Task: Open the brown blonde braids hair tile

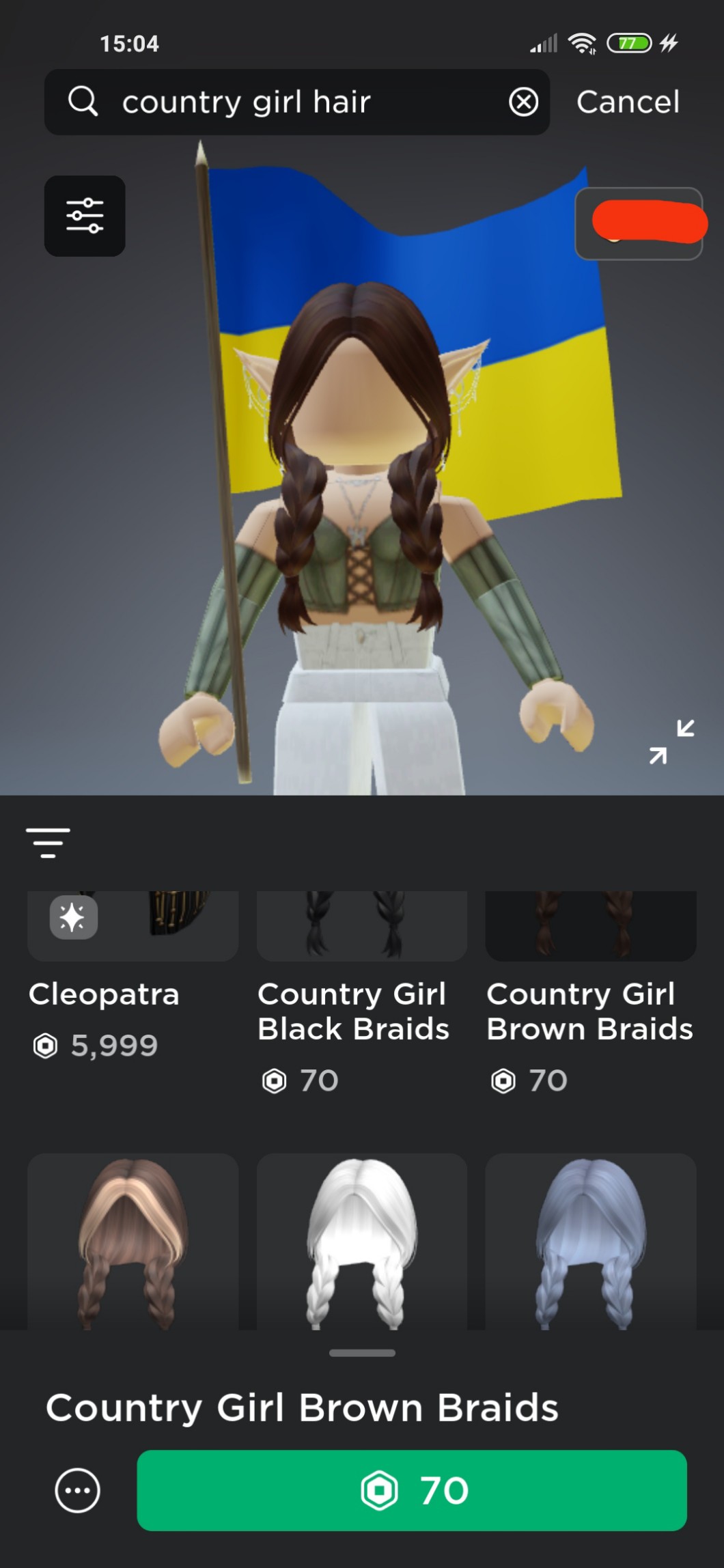Action: pos(133,1242)
